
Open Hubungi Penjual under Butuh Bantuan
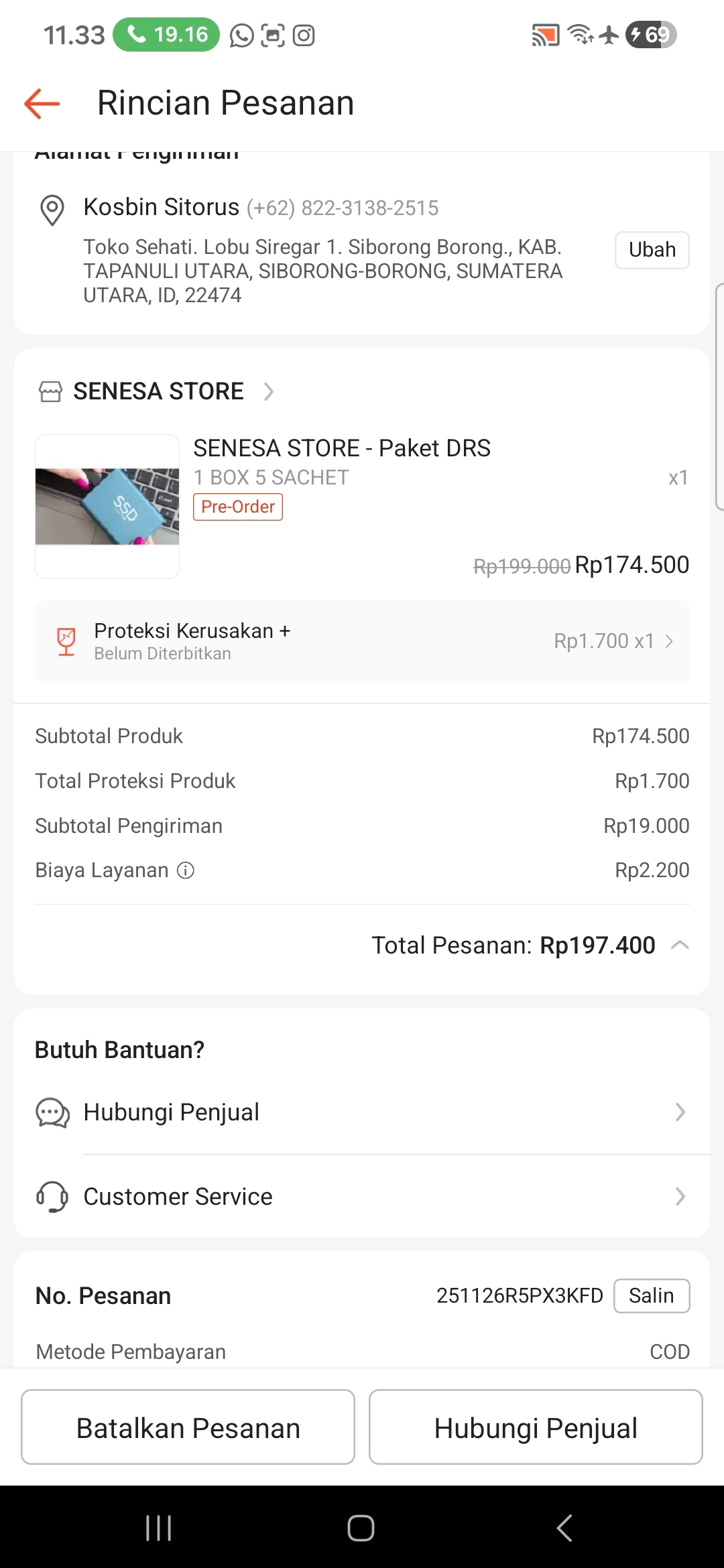(362, 1112)
